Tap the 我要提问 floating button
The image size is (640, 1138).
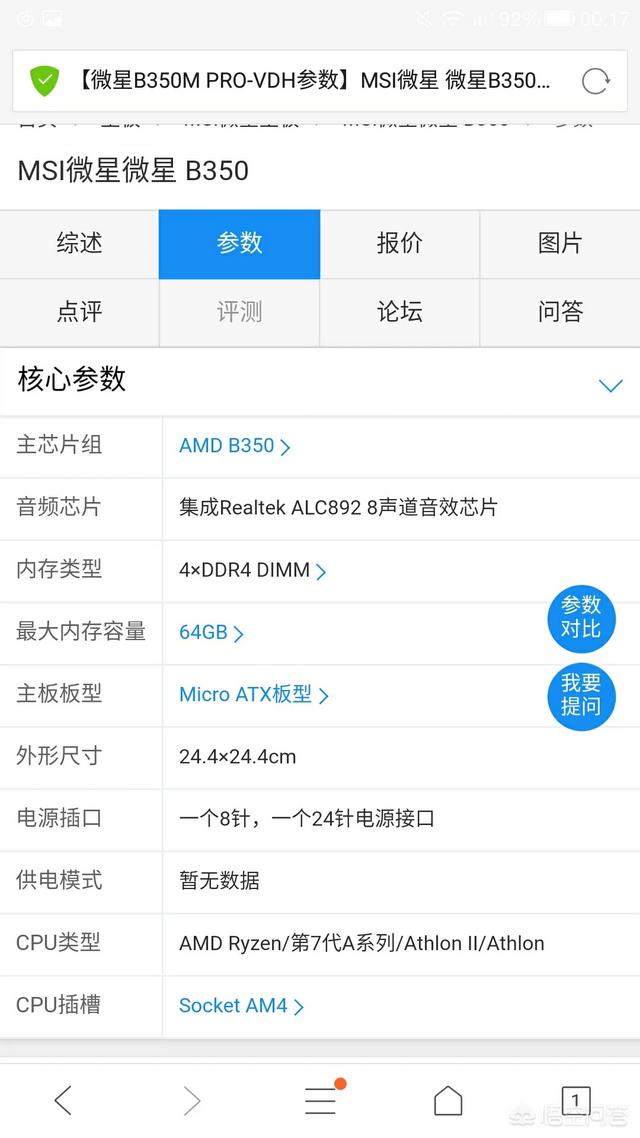[580, 696]
